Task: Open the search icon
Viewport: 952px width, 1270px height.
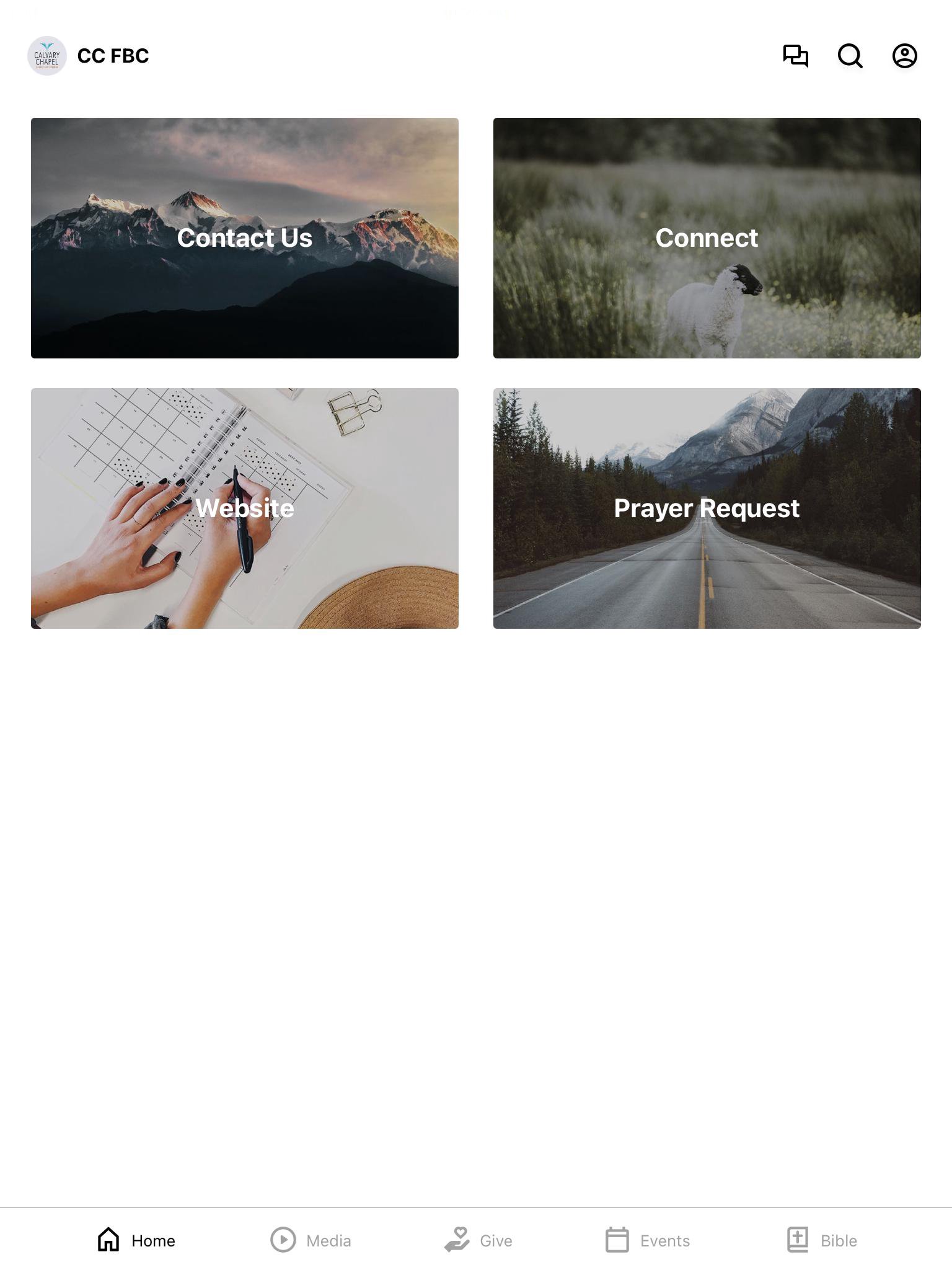Action: point(850,56)
